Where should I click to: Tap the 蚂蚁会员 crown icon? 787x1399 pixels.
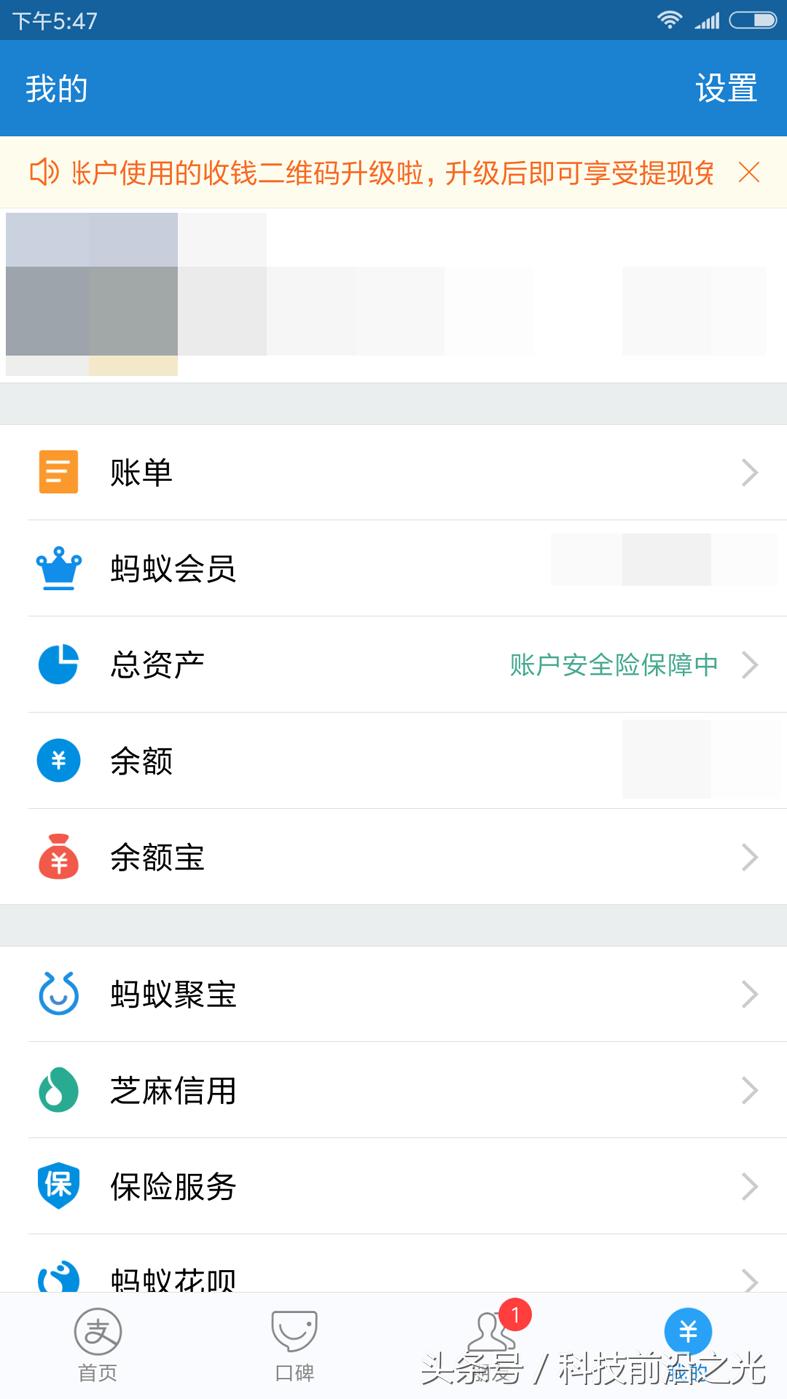(58, 568)
